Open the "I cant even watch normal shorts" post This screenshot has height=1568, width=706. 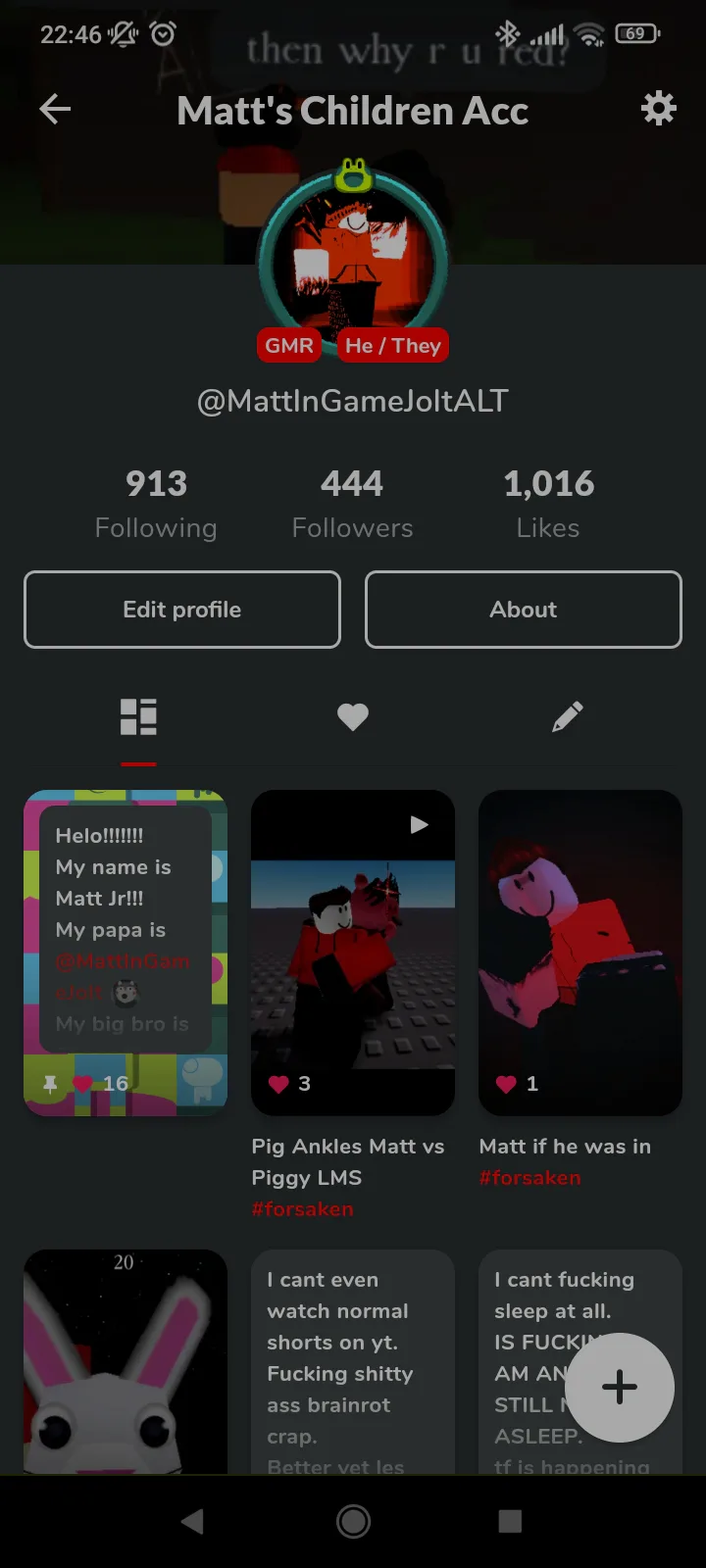(353, 1361)
